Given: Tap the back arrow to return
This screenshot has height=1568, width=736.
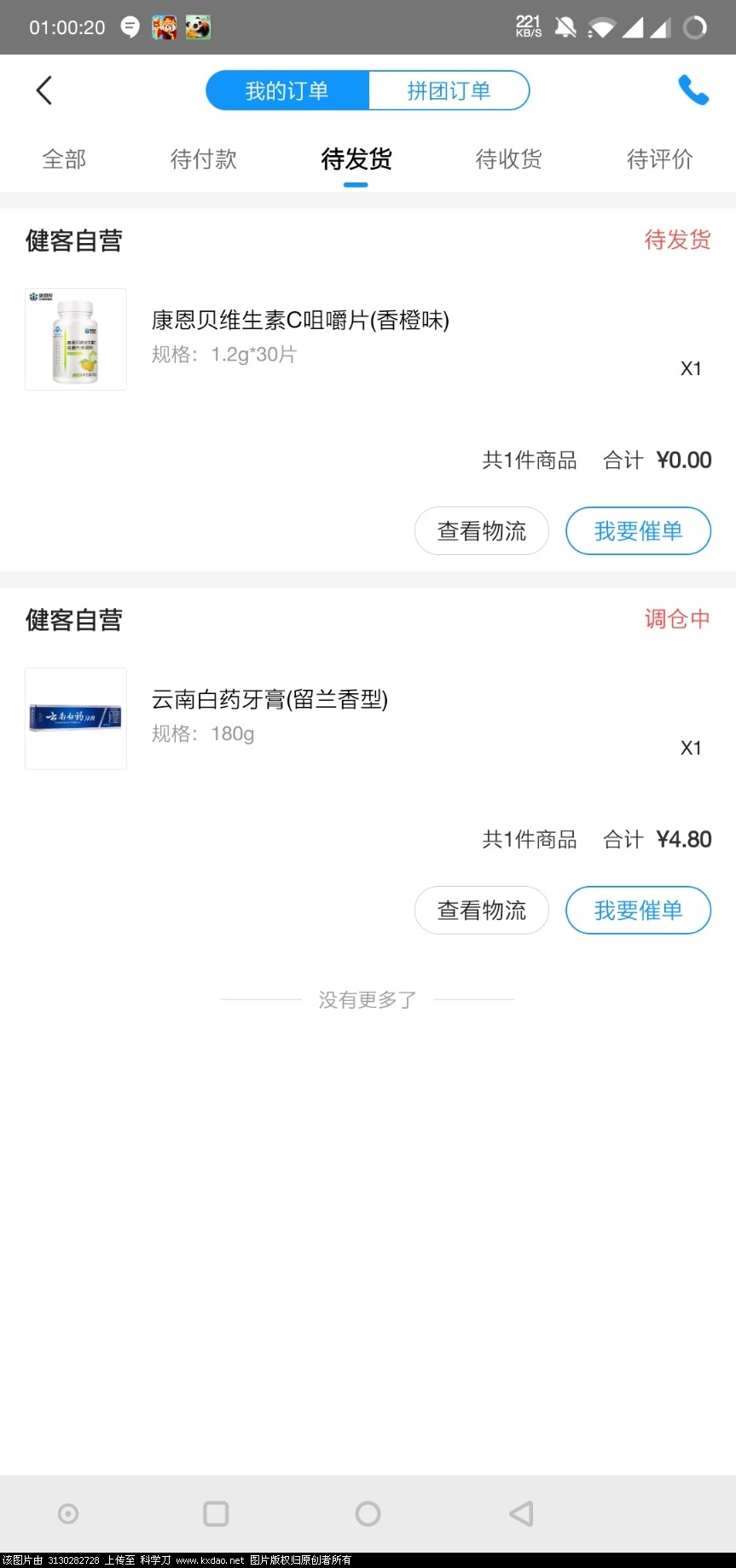Looking at the screenshot, I should click(43, 90).
